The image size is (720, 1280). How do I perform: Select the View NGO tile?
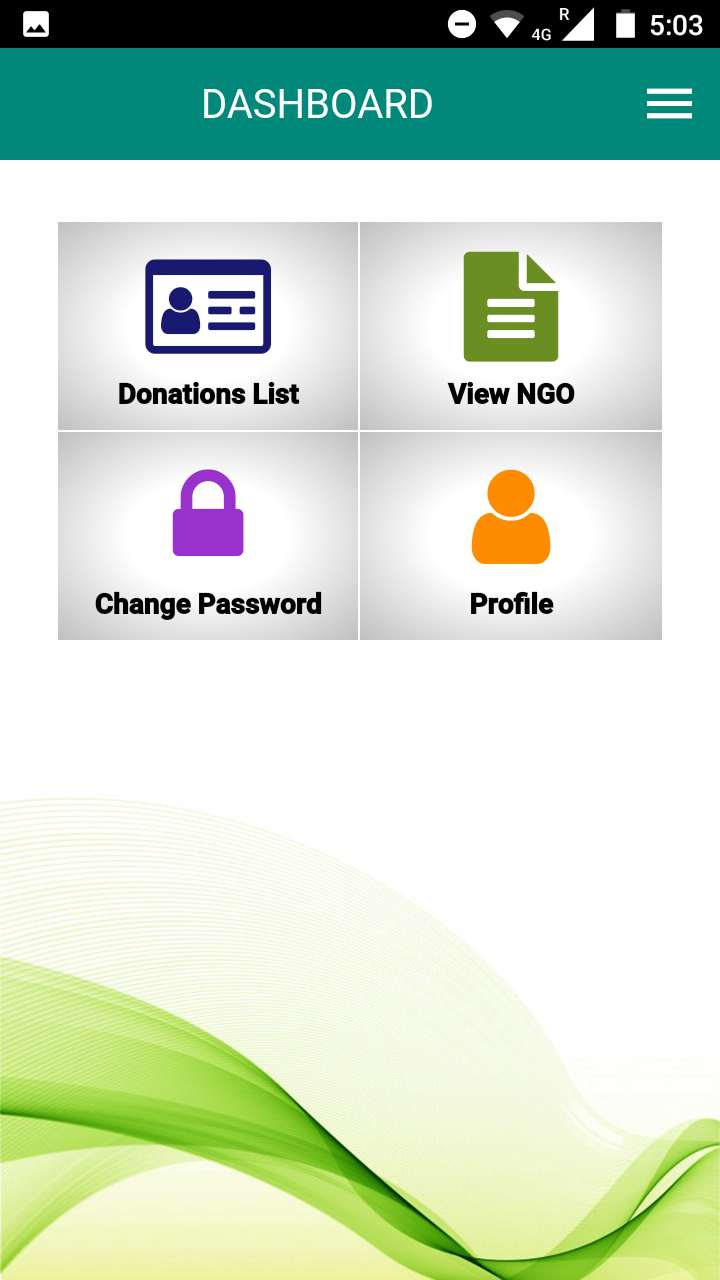tap(511, 326)
